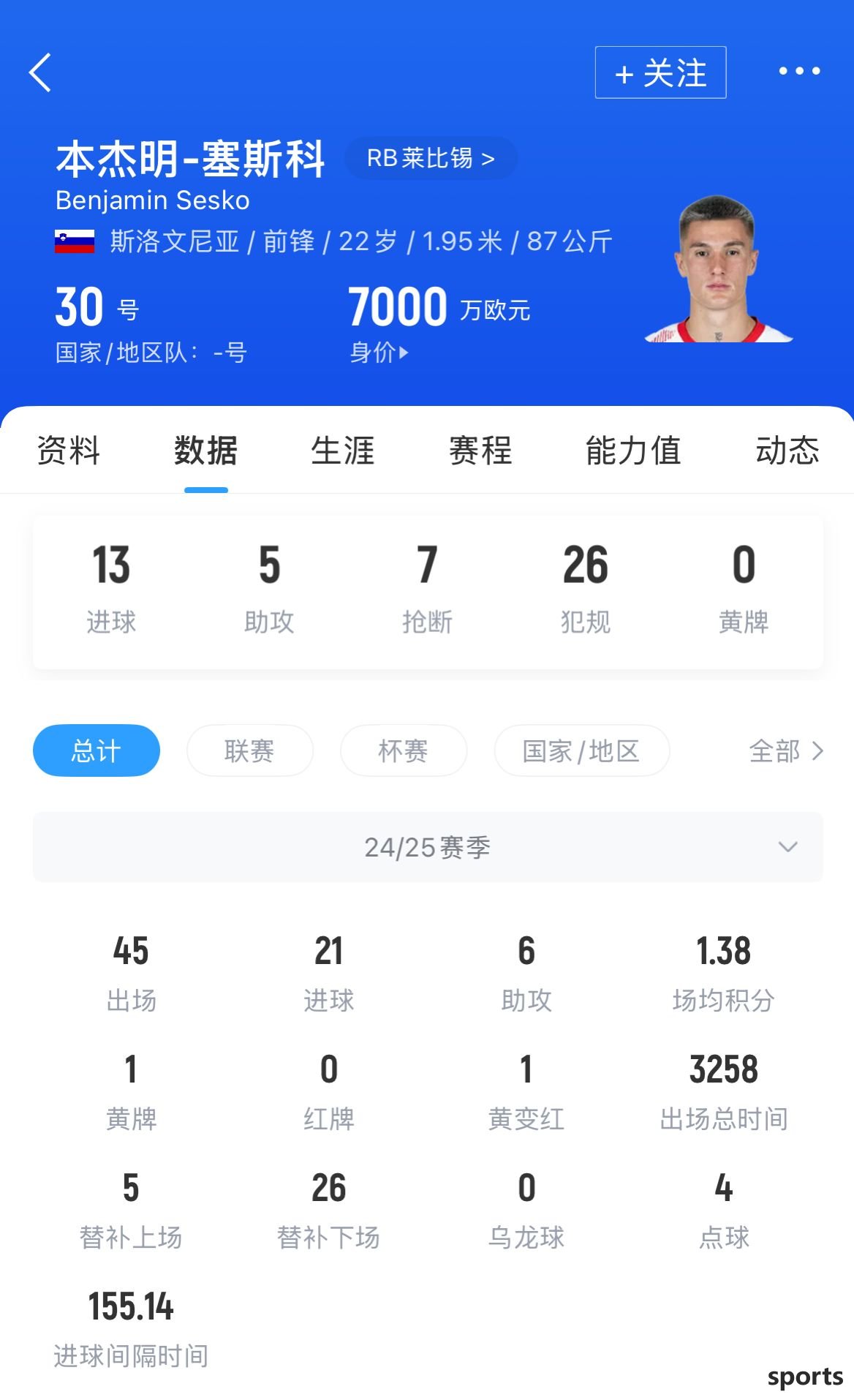Follow the player with +关注 button
854x1400 pixels.
pyautogui.click(x=660, y=72)
